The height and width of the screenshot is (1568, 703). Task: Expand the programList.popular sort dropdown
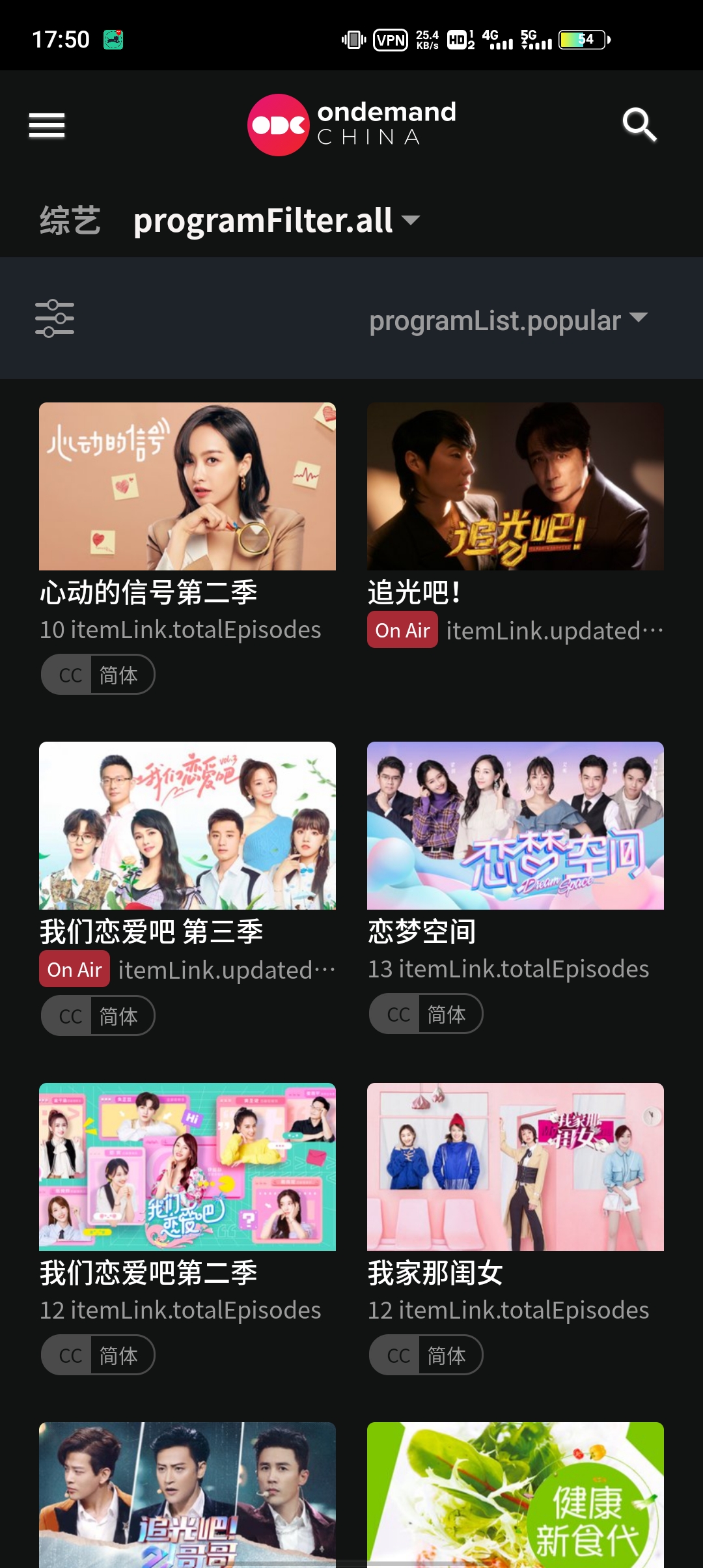(x=508, y=320)
